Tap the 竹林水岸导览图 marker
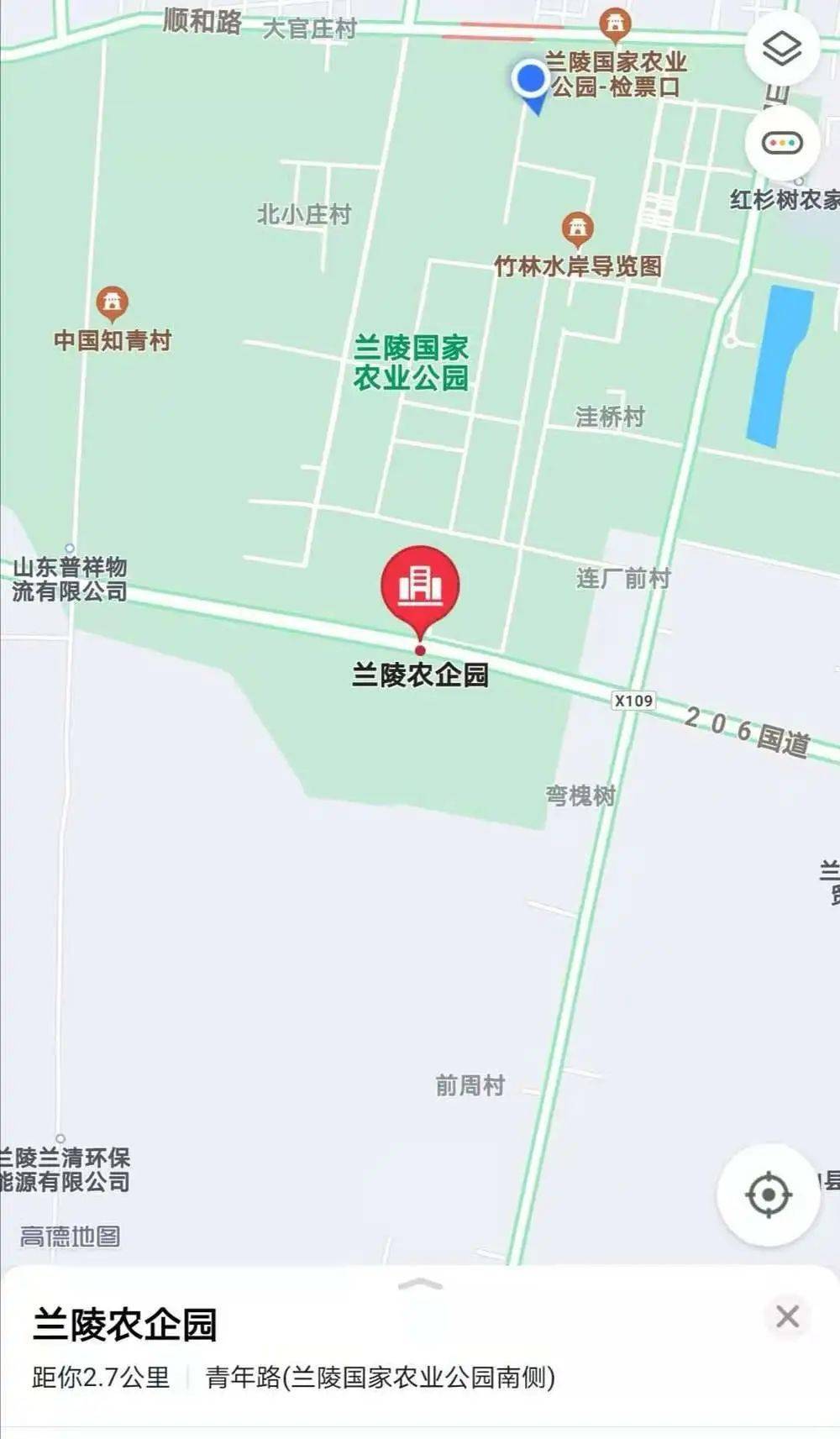Viewport: 840px width, 1439px height. pos(577,229)
